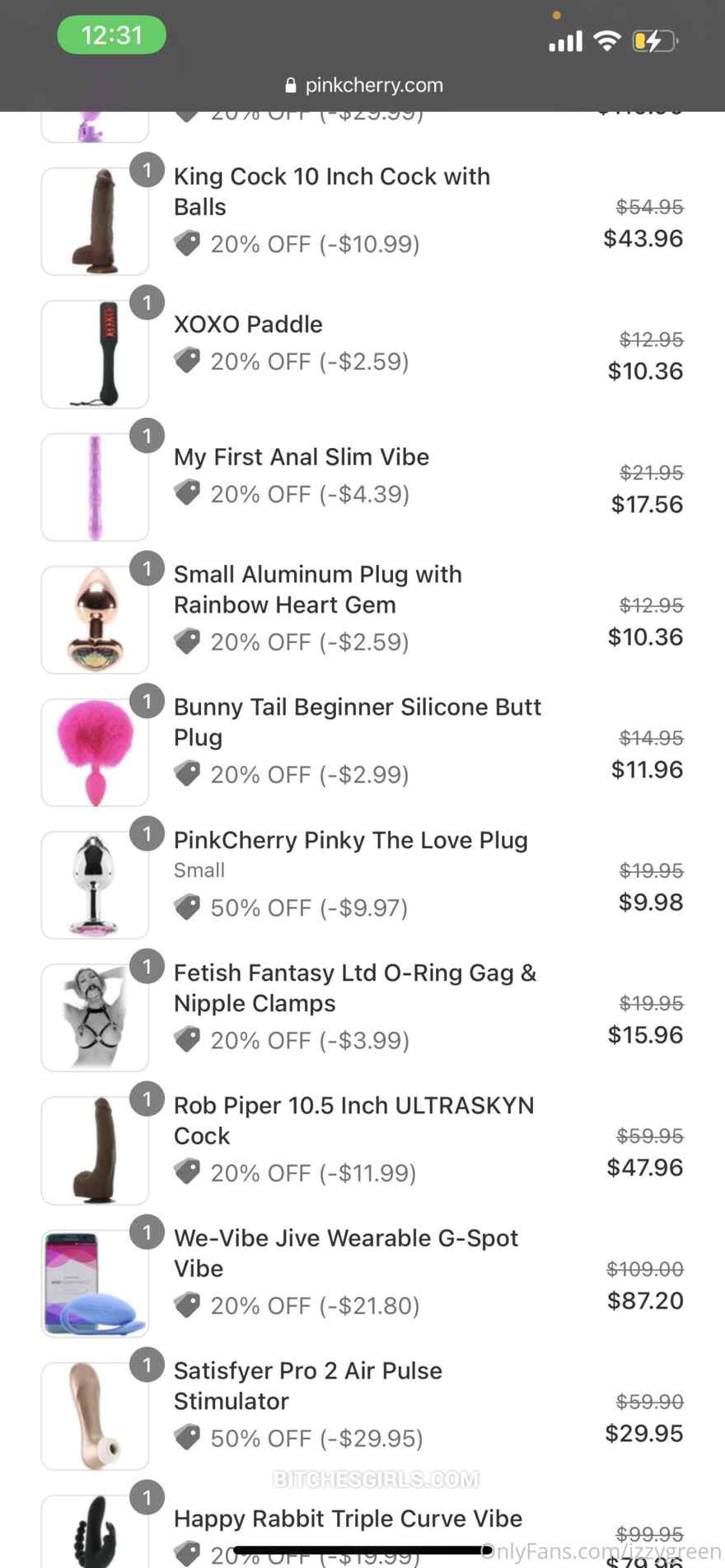Open the XOXO Paddle item
This screenshot has width=725, height=1568.
pos(248,324)
